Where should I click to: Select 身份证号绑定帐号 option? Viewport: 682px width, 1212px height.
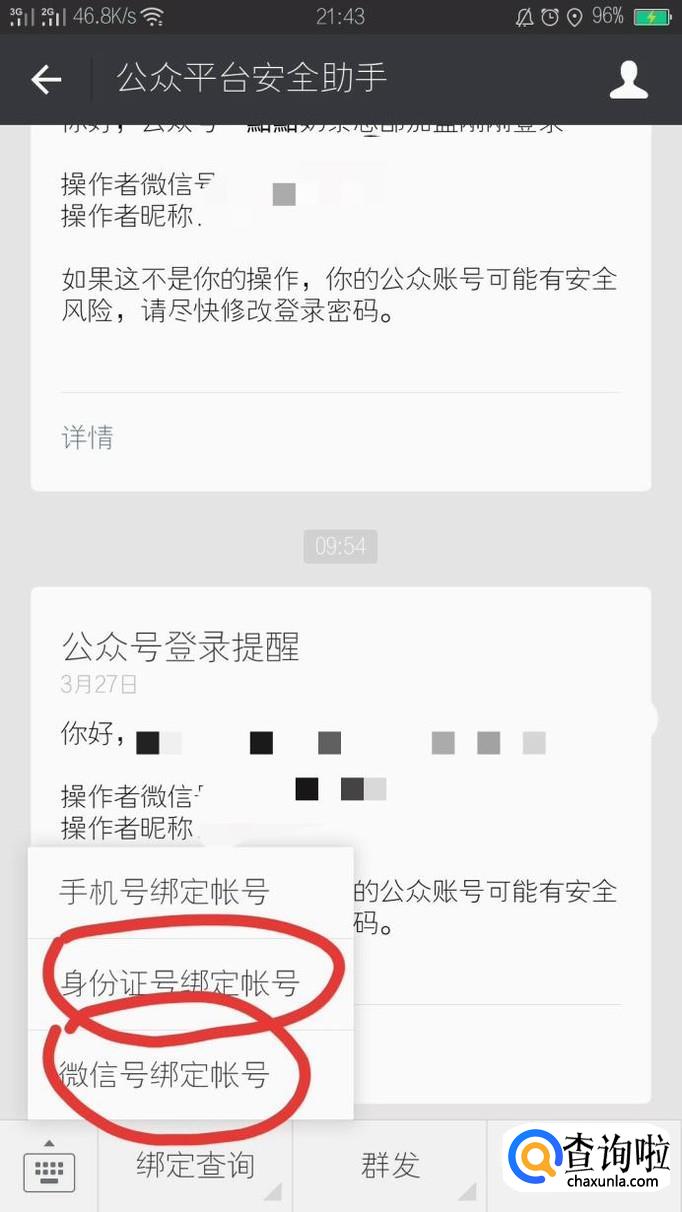[x=180, y=983]
